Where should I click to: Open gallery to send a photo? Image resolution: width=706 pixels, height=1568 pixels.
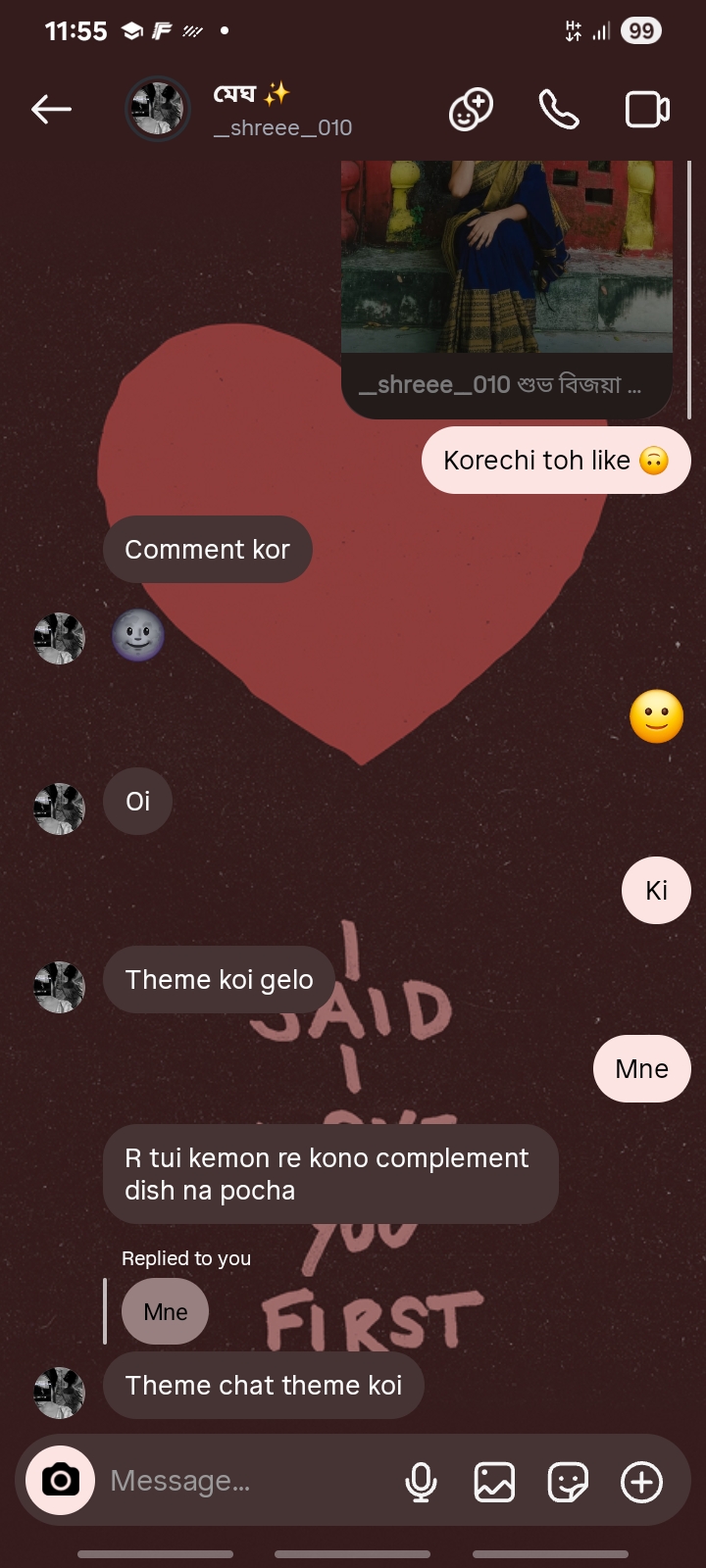(494, 1482)
